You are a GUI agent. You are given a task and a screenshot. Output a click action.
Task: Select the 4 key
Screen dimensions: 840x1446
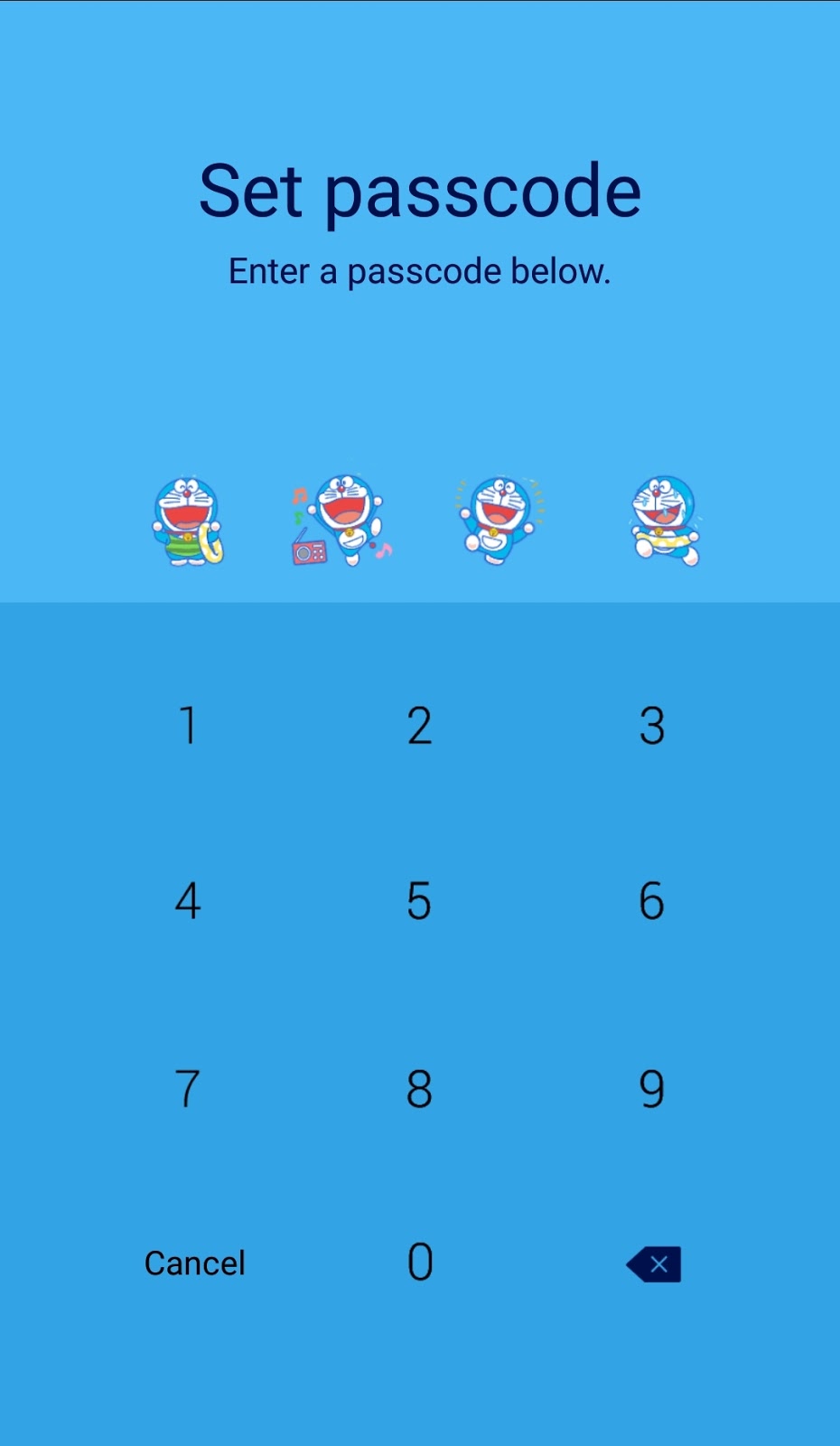[x=188, y=901]
